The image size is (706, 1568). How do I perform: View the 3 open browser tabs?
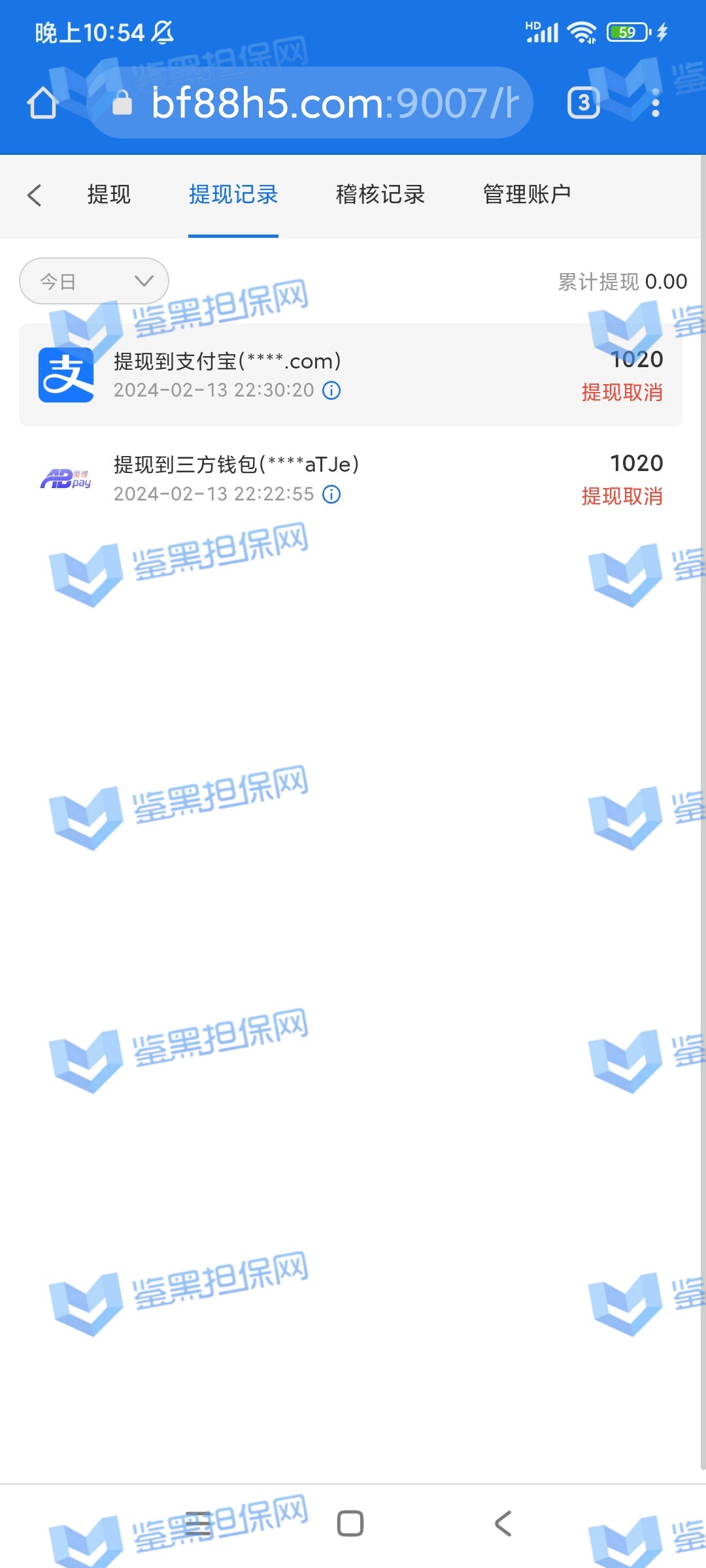click(x=583, y=103)
